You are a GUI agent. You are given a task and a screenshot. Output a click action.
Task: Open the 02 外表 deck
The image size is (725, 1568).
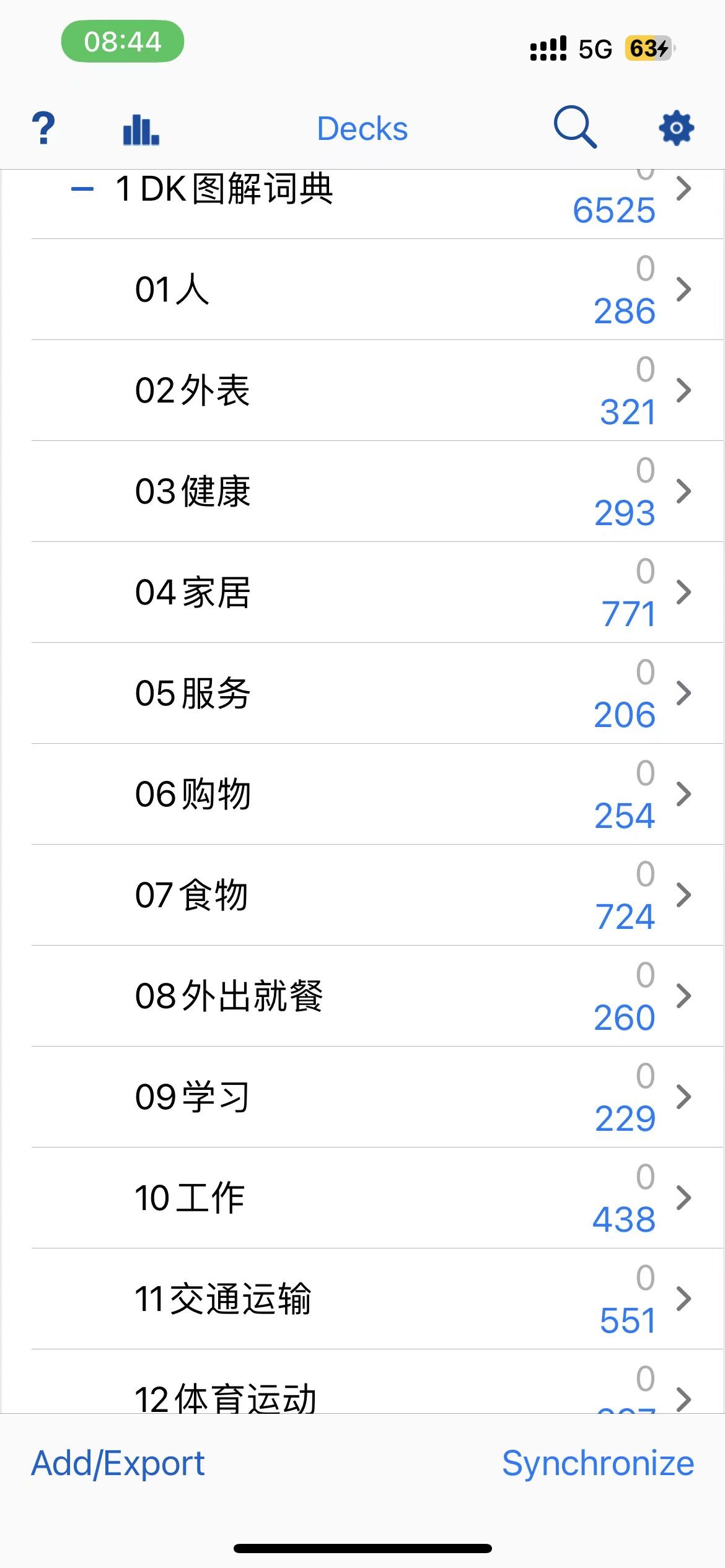377,390
